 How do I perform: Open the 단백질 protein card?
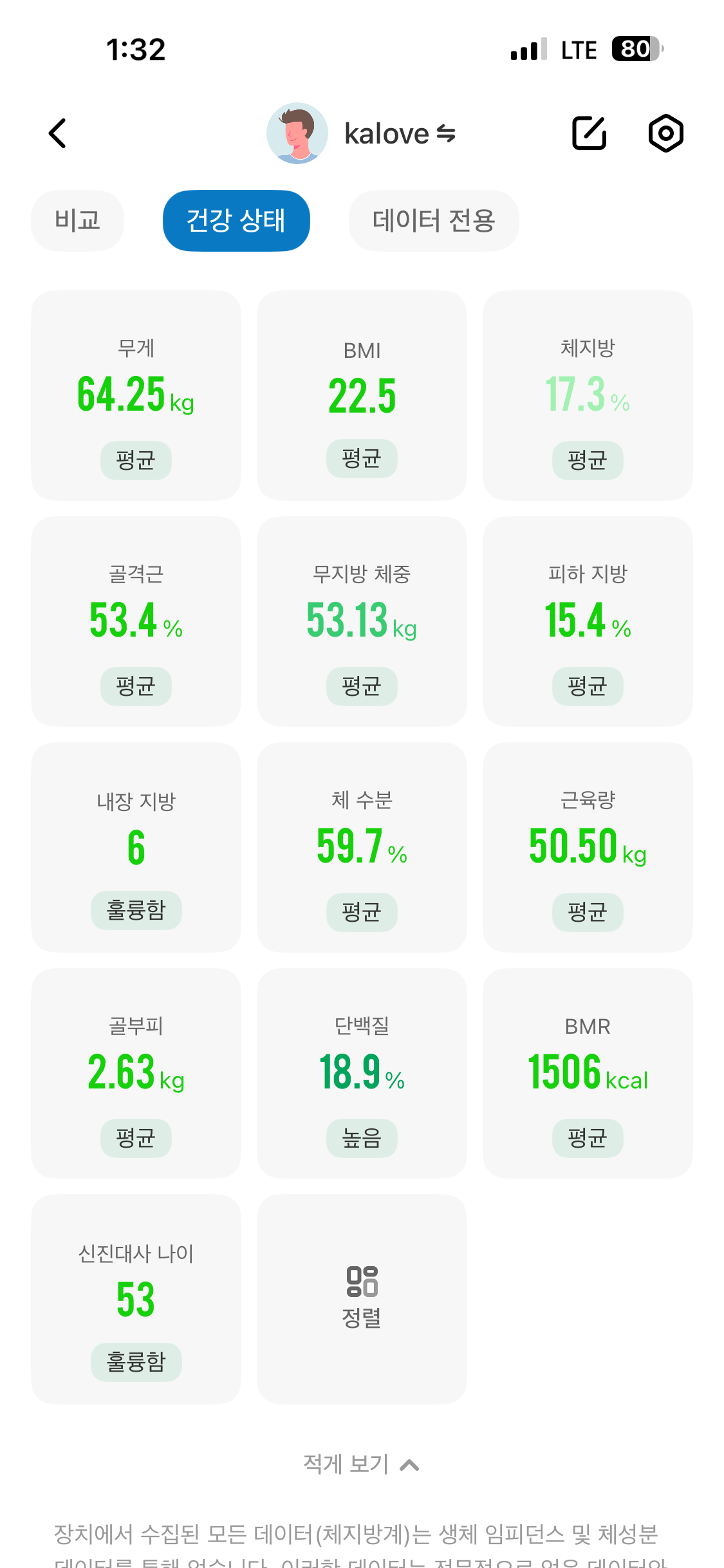tap(362, 1075)
